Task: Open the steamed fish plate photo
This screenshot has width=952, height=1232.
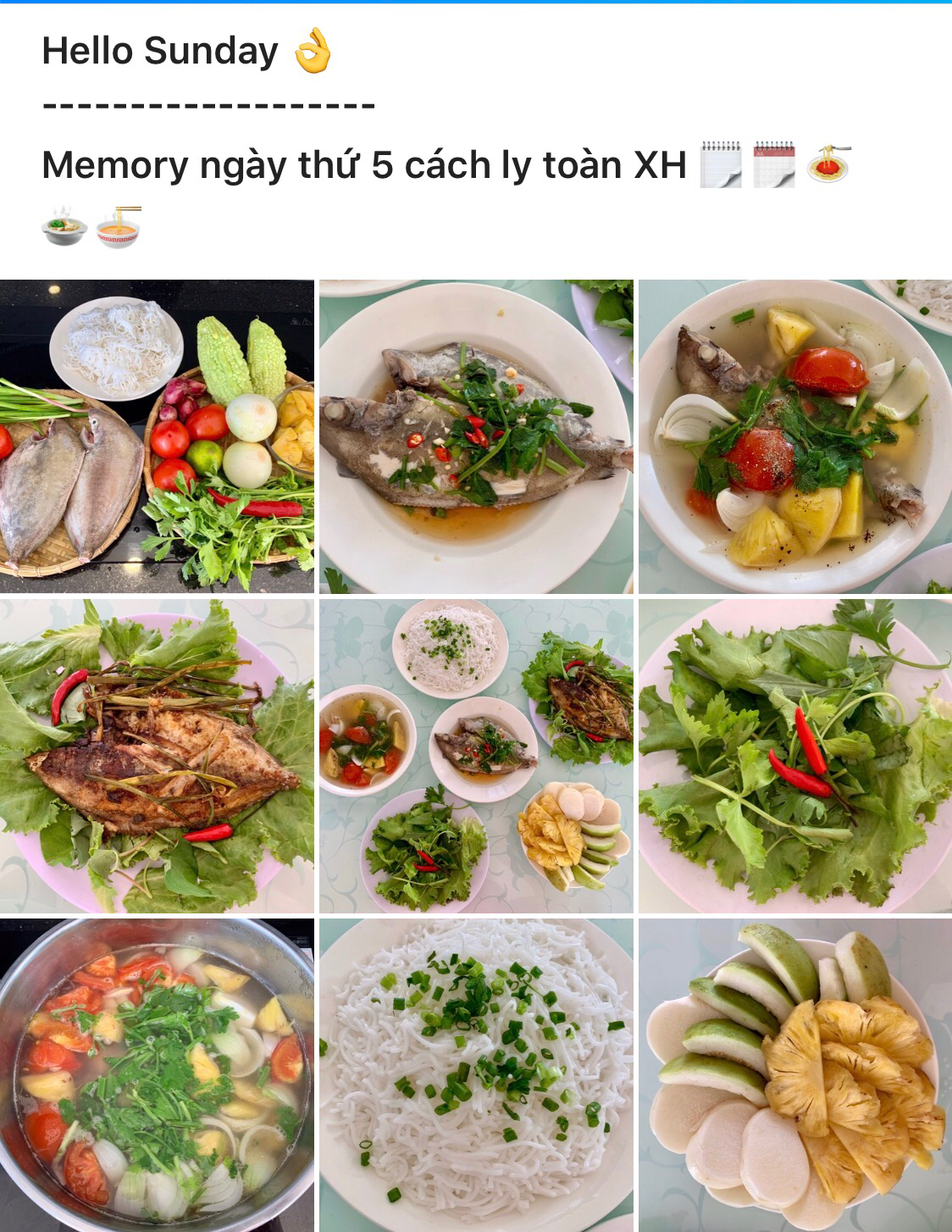Action: [x=476, y=436]
